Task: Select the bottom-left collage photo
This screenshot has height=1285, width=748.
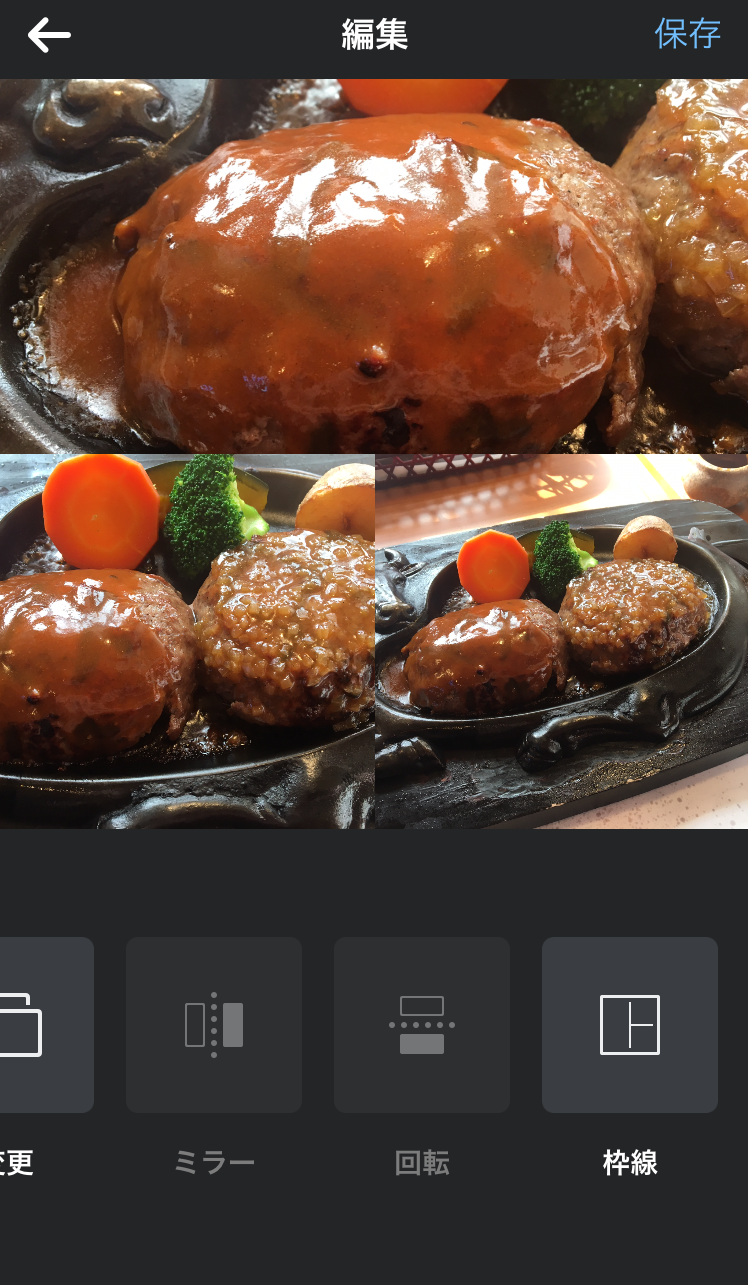Action: (x=187, y=641)
